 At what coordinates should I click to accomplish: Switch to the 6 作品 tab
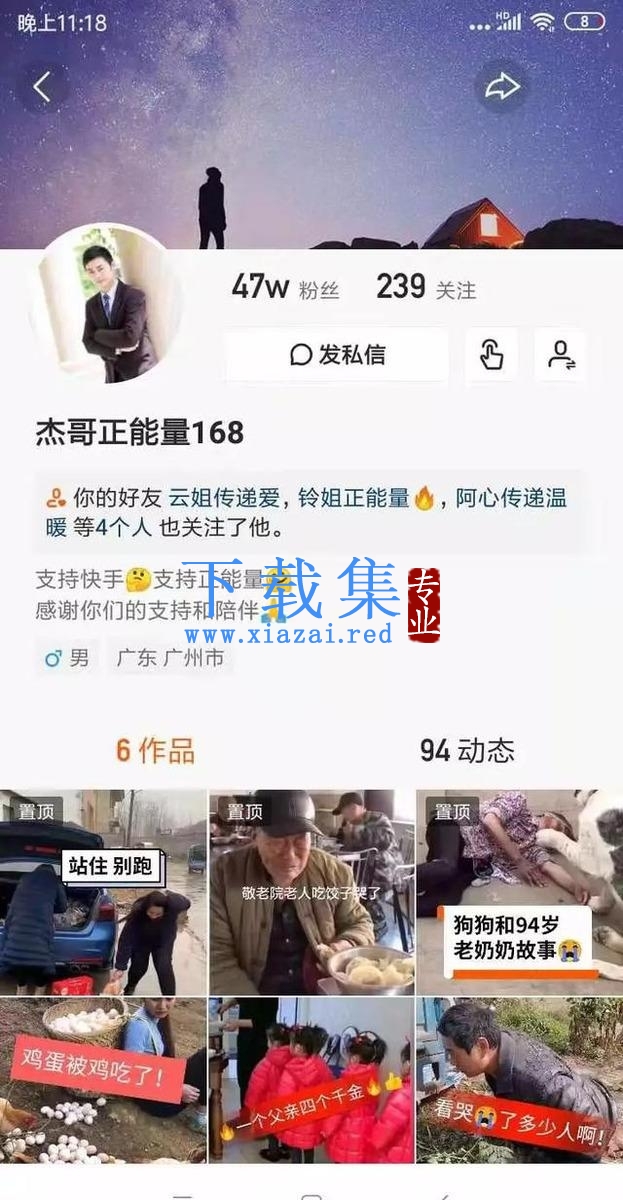click(x=155, y=750)
